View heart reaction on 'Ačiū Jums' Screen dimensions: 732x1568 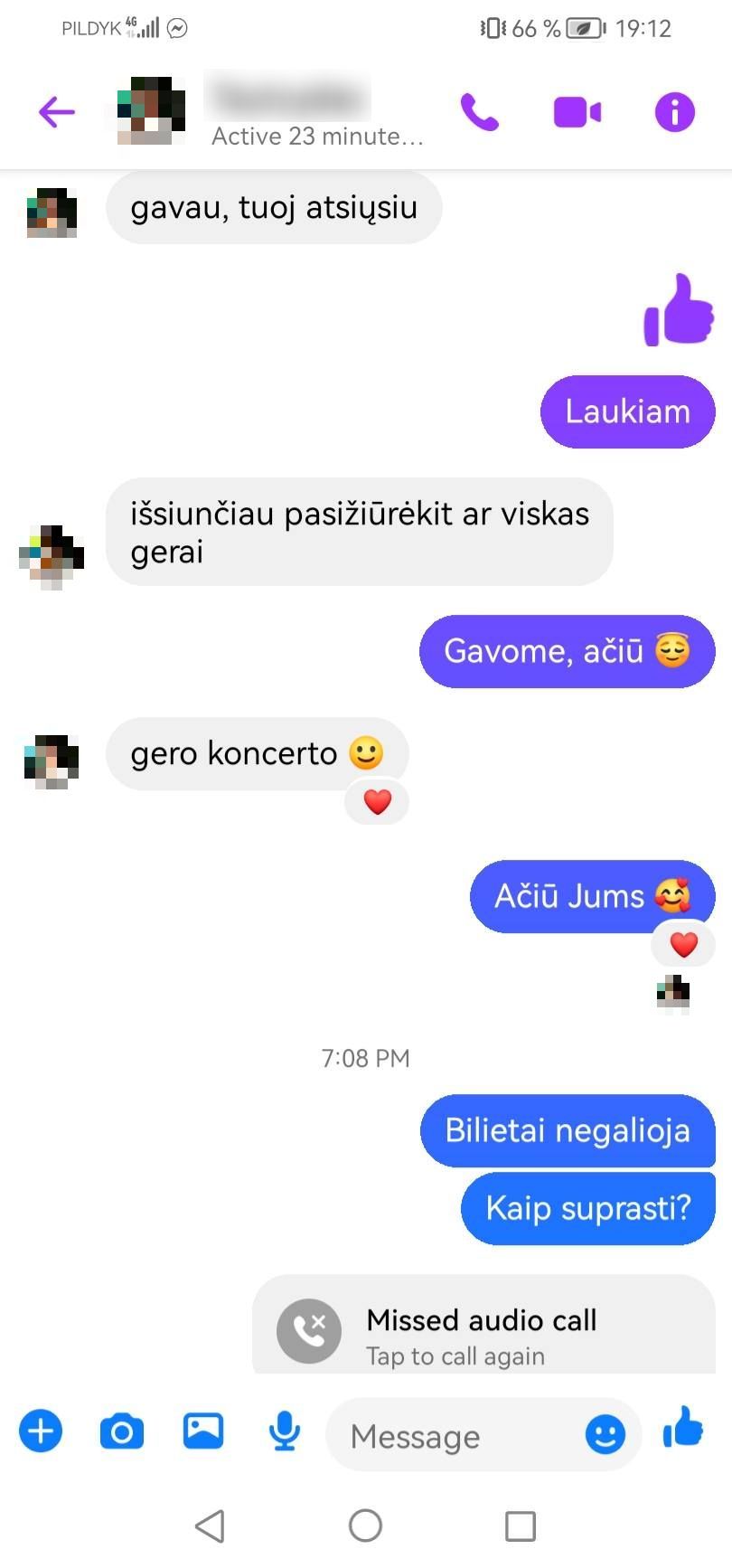pyautogui.click(x=683, y=945)
